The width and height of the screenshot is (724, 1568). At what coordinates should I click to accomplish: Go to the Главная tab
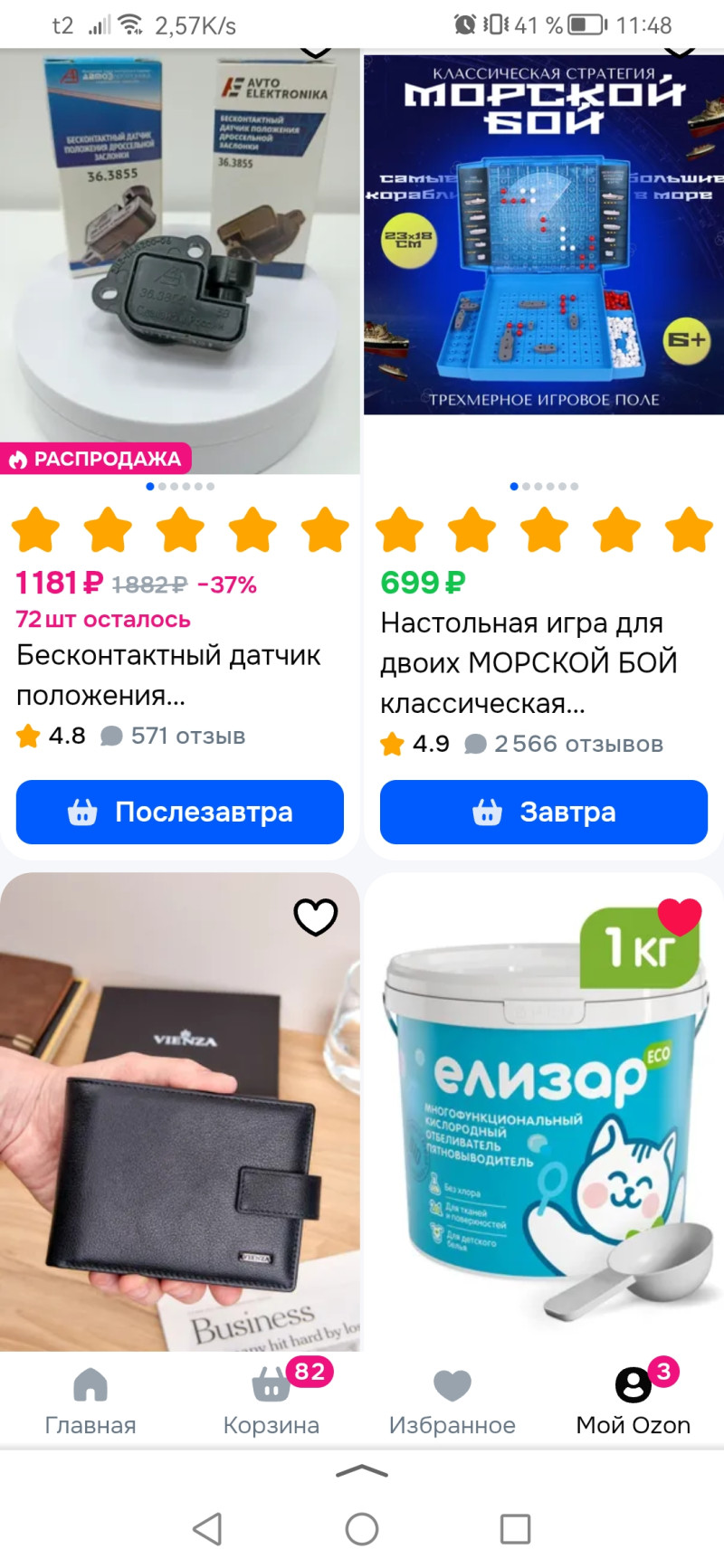point(90,1401)
